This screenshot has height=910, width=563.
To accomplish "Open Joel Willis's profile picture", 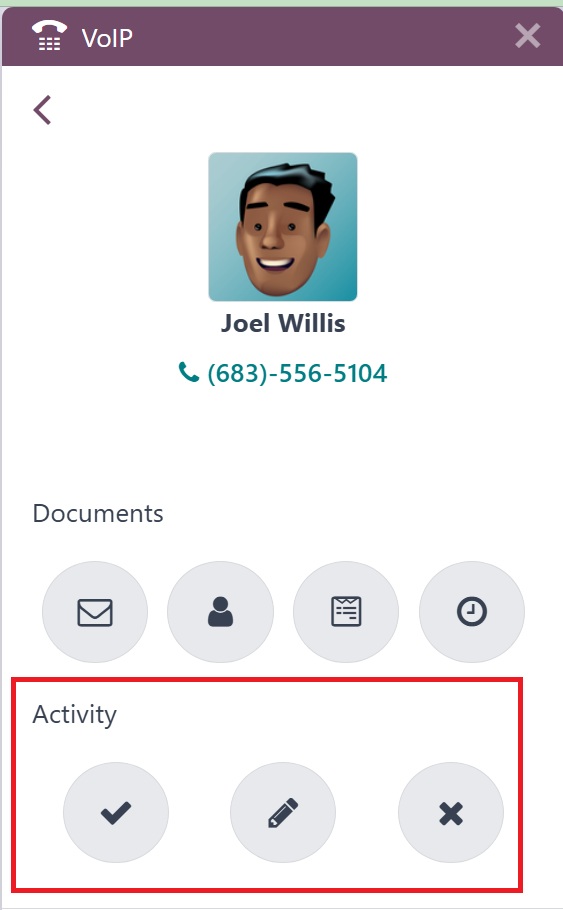I will [283, 227].
